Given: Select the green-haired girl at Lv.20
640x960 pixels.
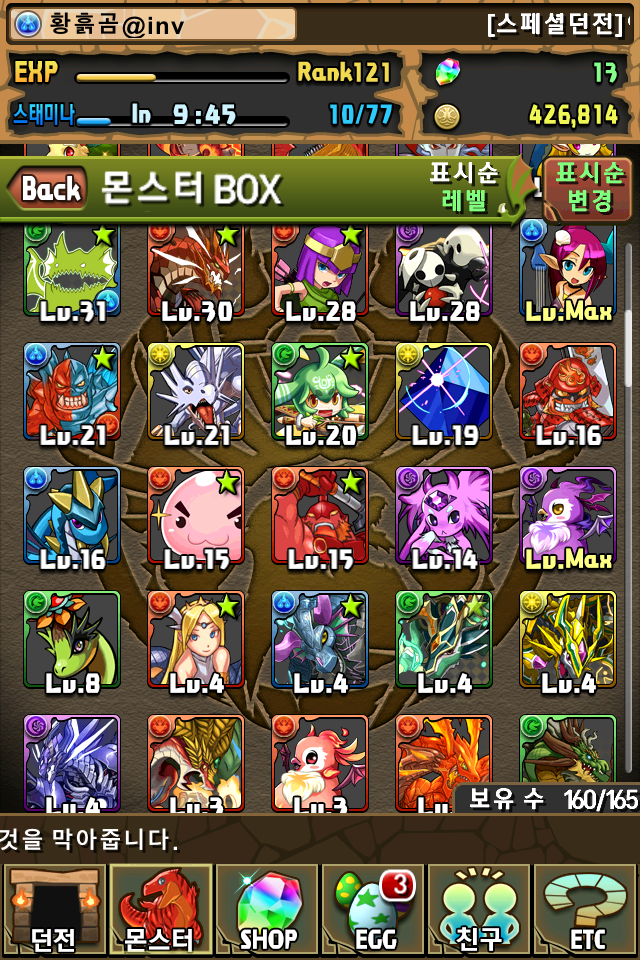Looking at the screenshot, I should pos(320,392).
